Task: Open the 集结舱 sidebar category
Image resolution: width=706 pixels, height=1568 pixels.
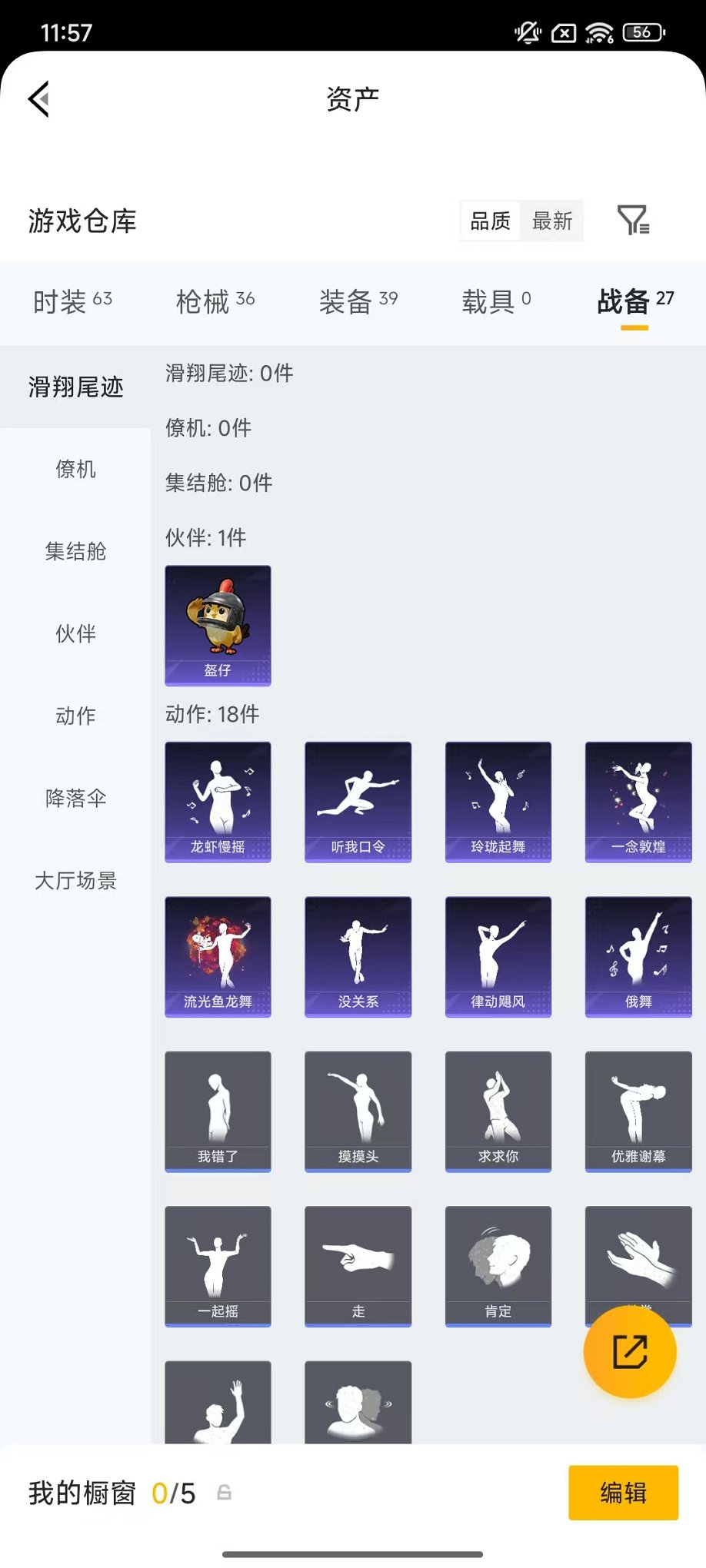Action: click(74, 551)
